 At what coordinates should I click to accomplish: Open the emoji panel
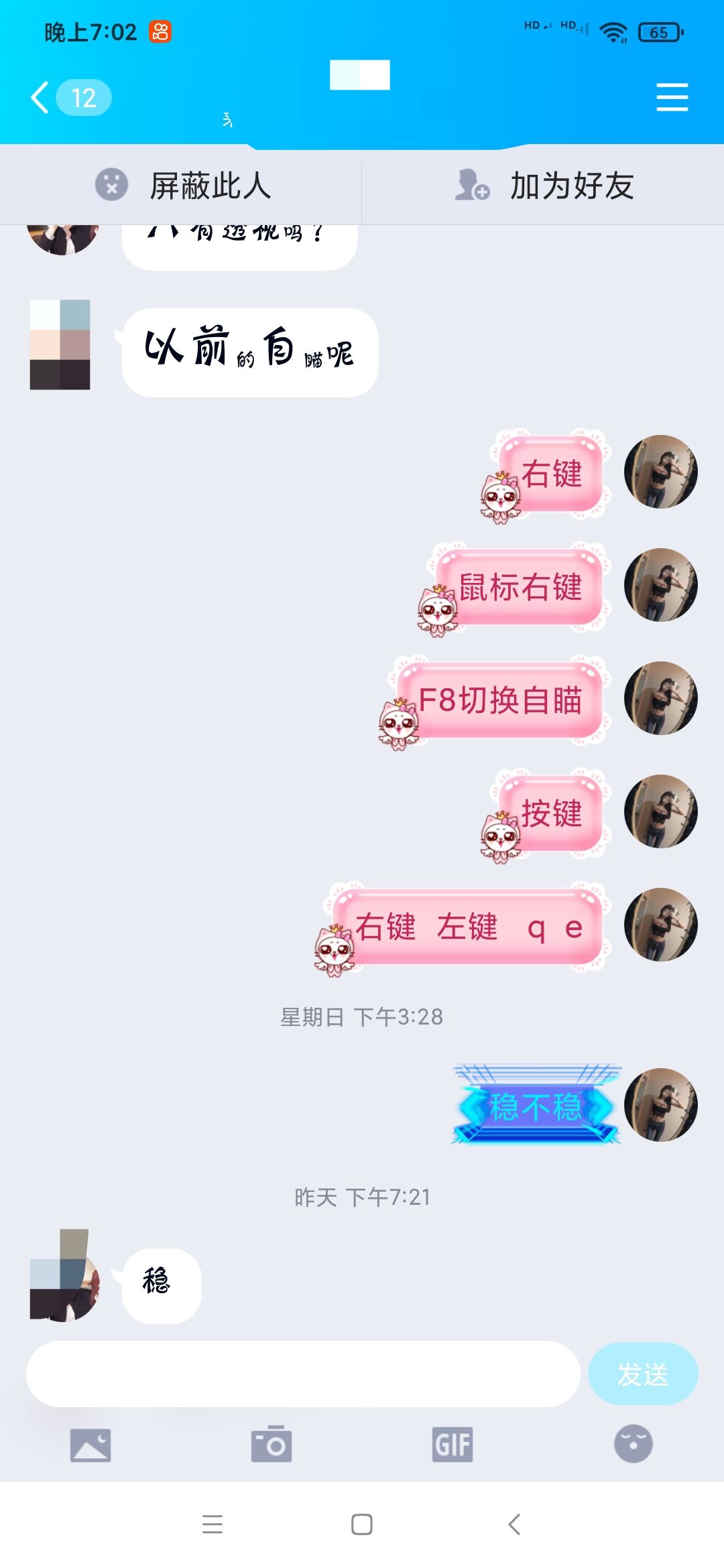[633, 1445]
